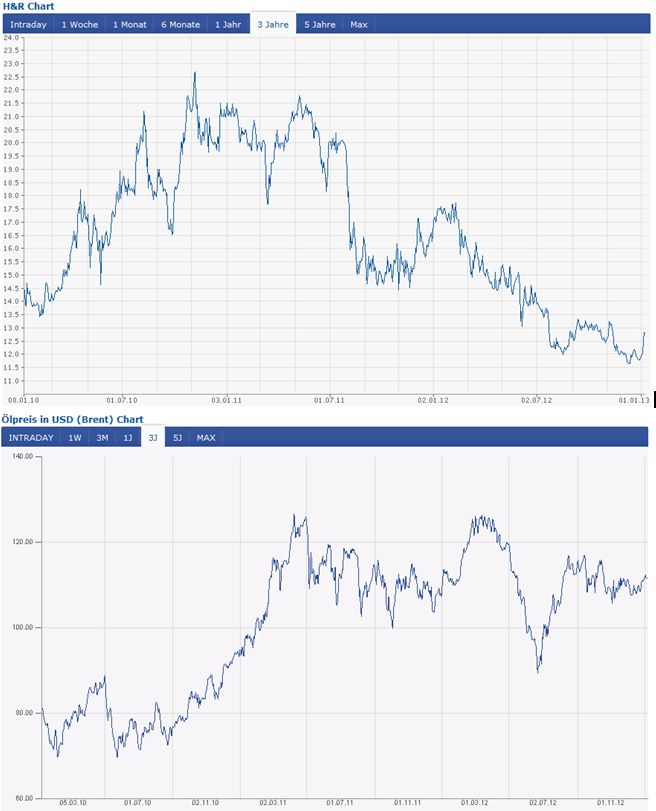This screenshot has width=656, height=811.
Task: Open 5J view of Brent chart
Action: [177, 437]
